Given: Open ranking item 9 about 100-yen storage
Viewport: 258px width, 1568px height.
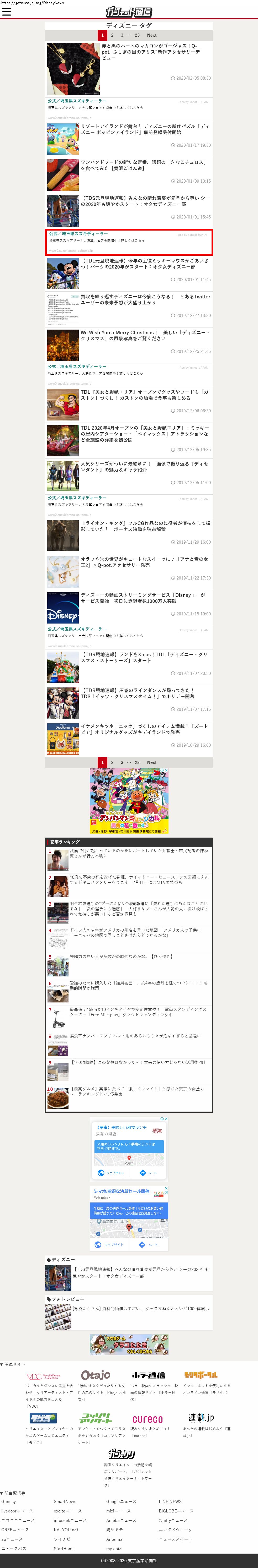Looking at the screenshot, I should tap(138, 1062).
